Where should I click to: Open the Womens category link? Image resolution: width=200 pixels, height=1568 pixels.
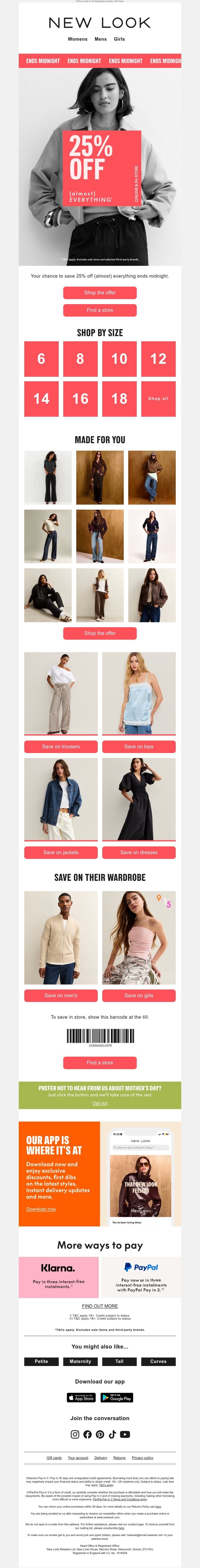[77, 39]
